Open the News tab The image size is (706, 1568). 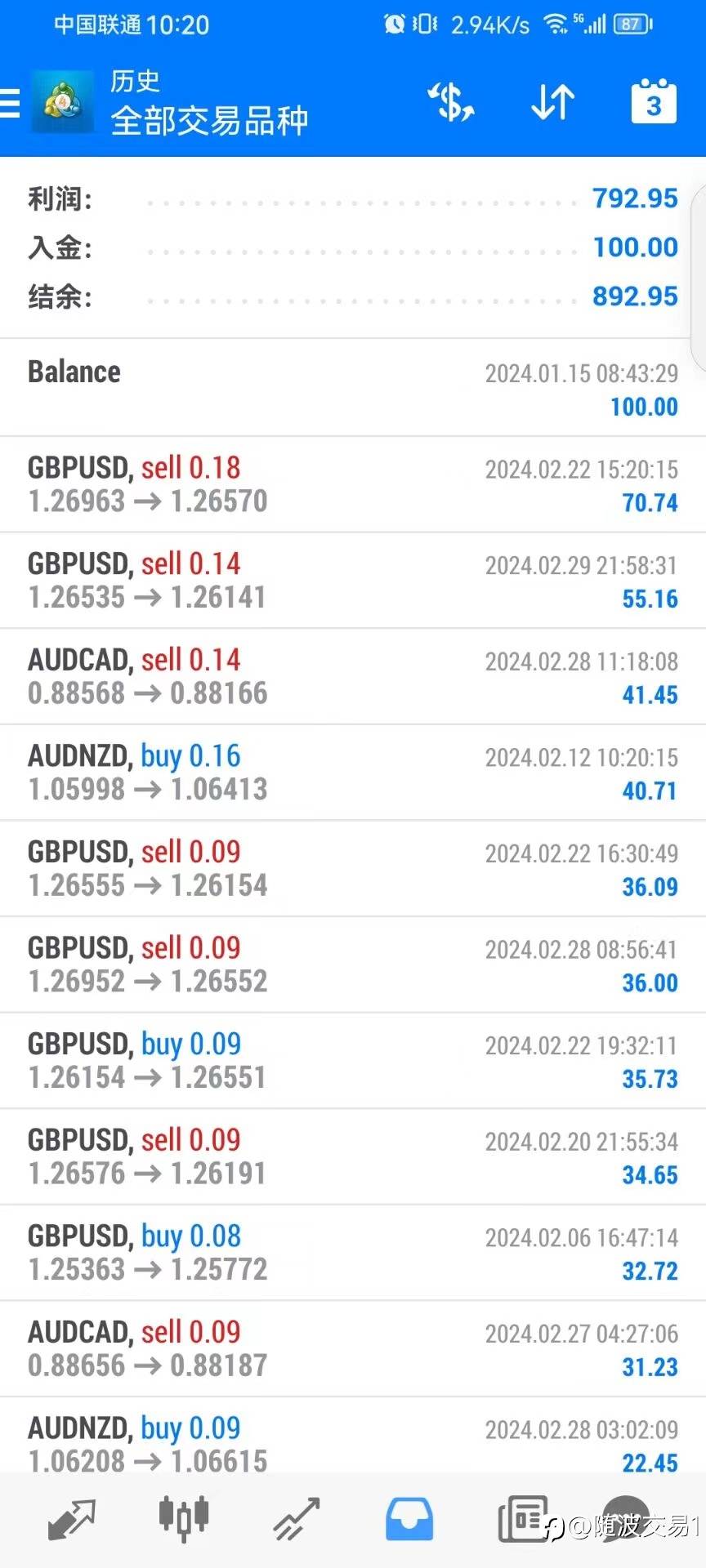[521, 1519]
